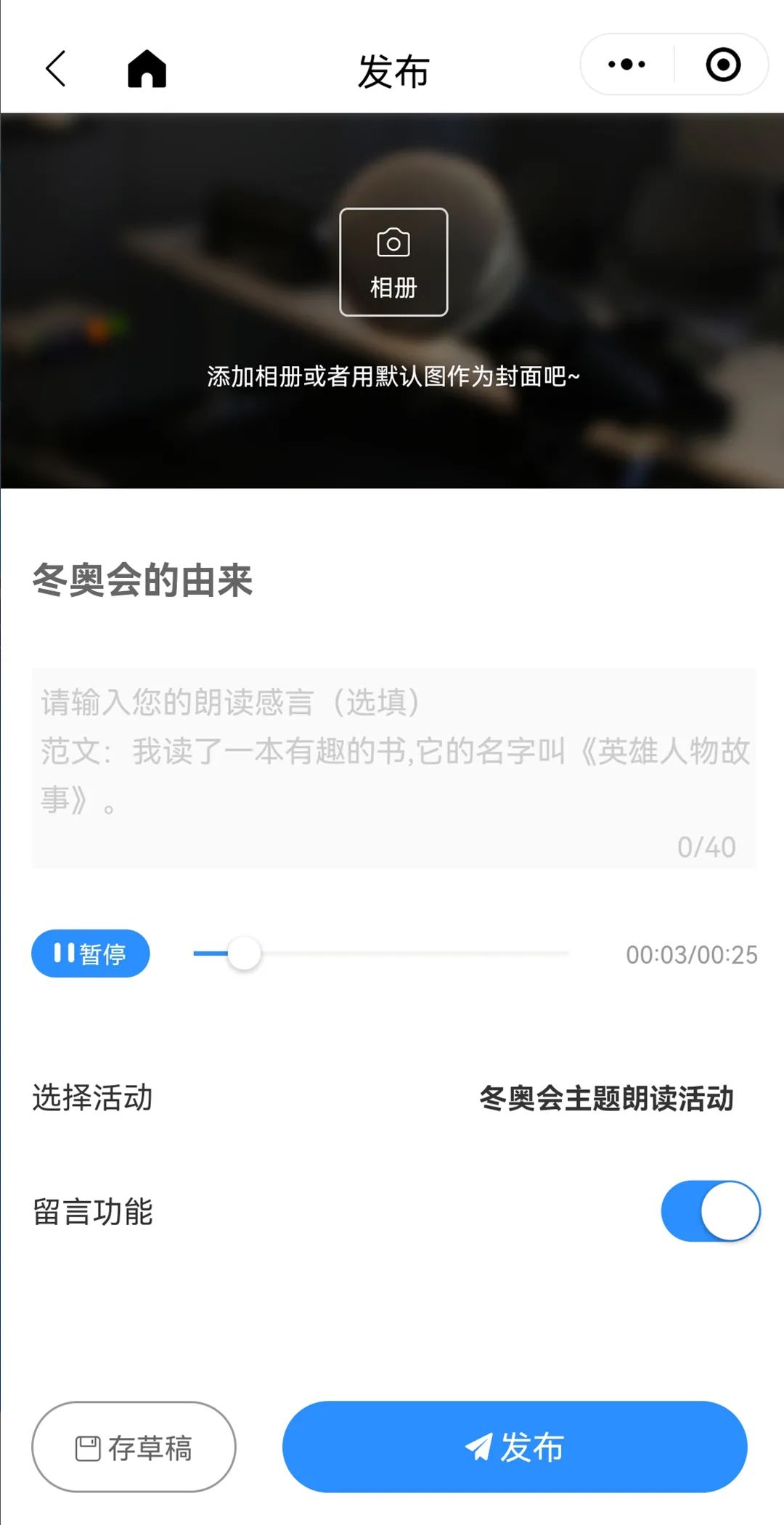
Task: Return to the mini program home
Action: tap(147, 69)
